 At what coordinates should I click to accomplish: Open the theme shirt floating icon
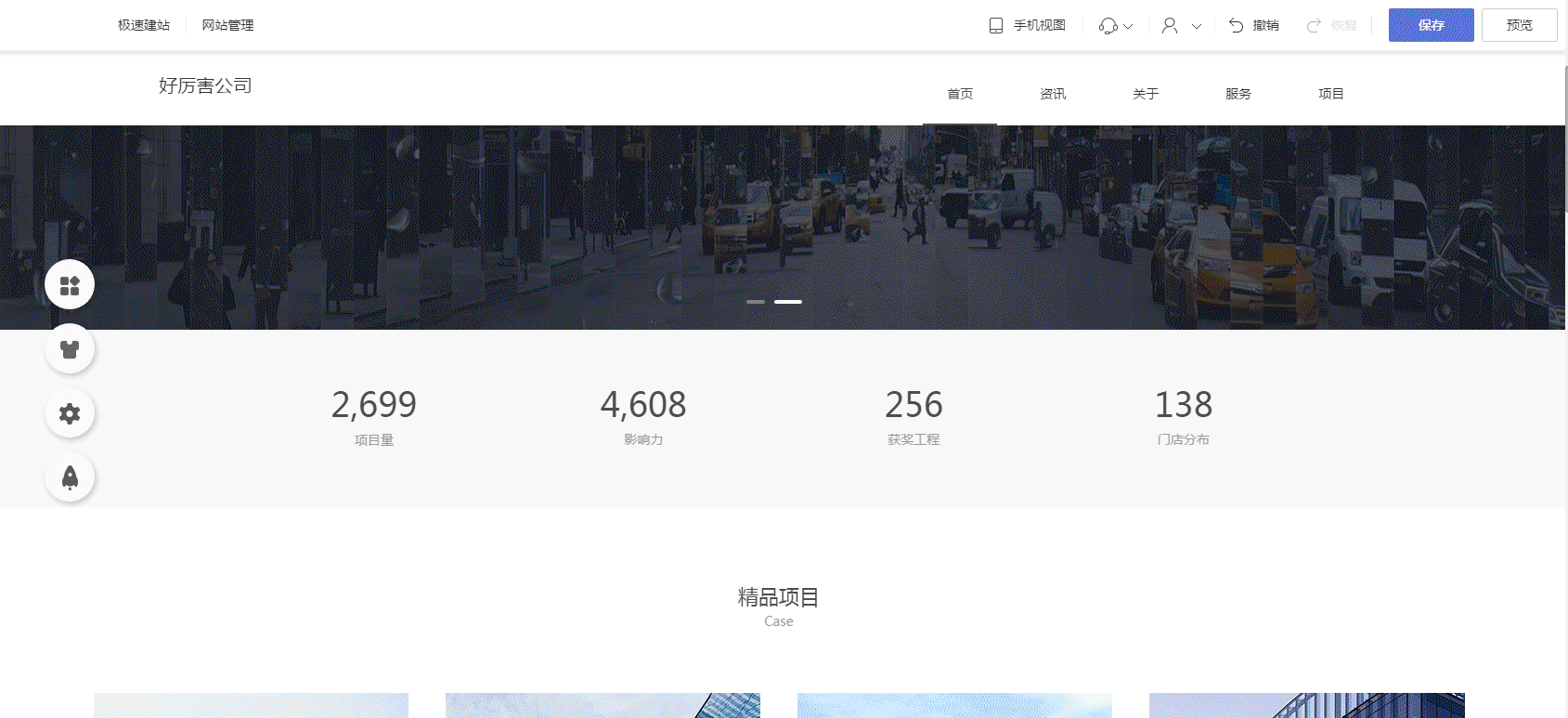pos(70,349)
